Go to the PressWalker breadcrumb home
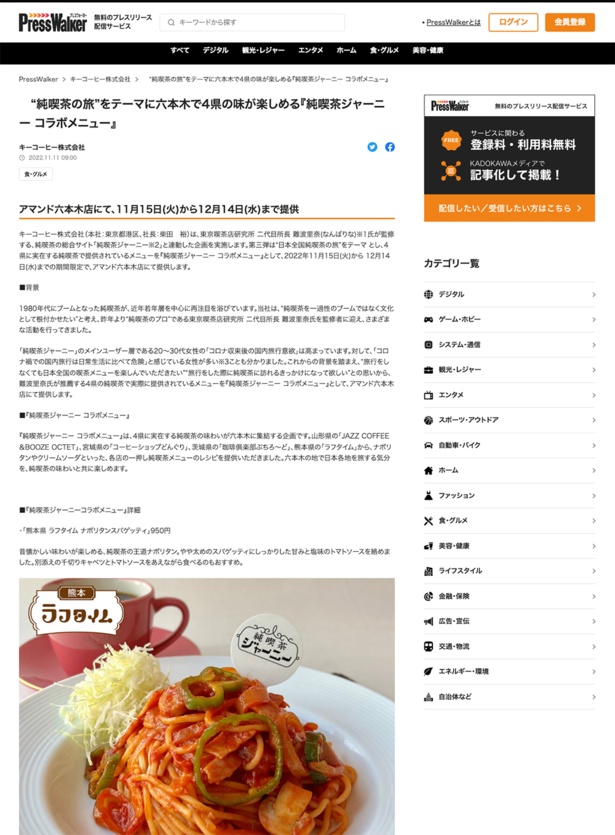This screenshot has height=835, width=615. click(x=38, y=78)
